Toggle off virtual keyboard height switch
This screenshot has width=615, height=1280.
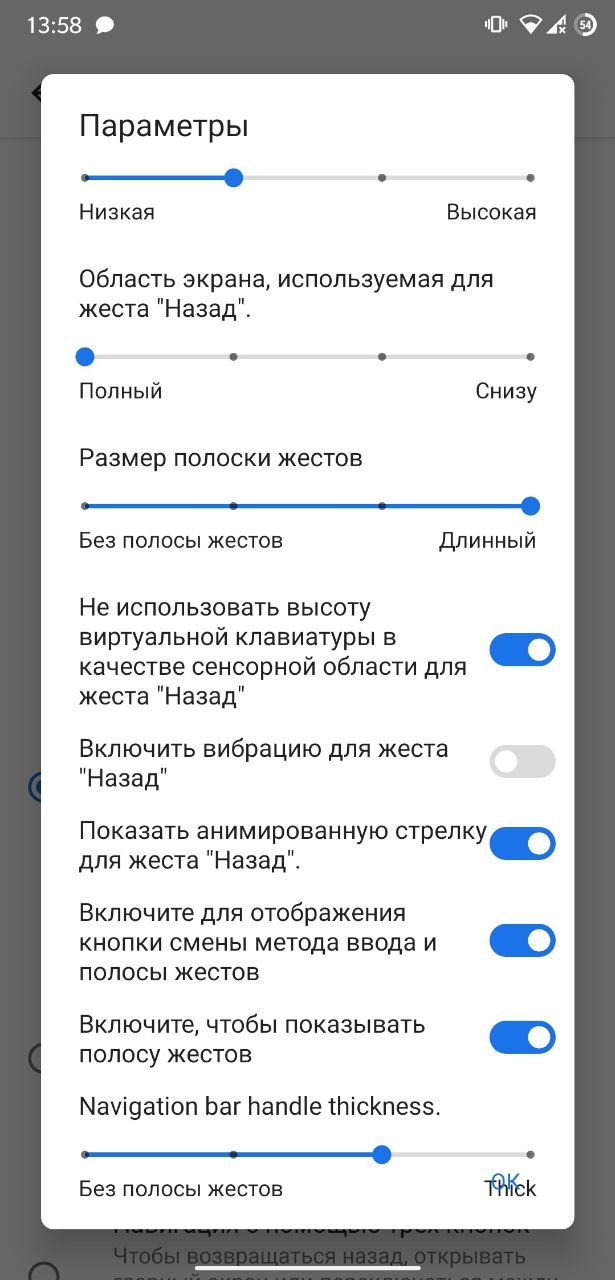(x=522, y=650)
